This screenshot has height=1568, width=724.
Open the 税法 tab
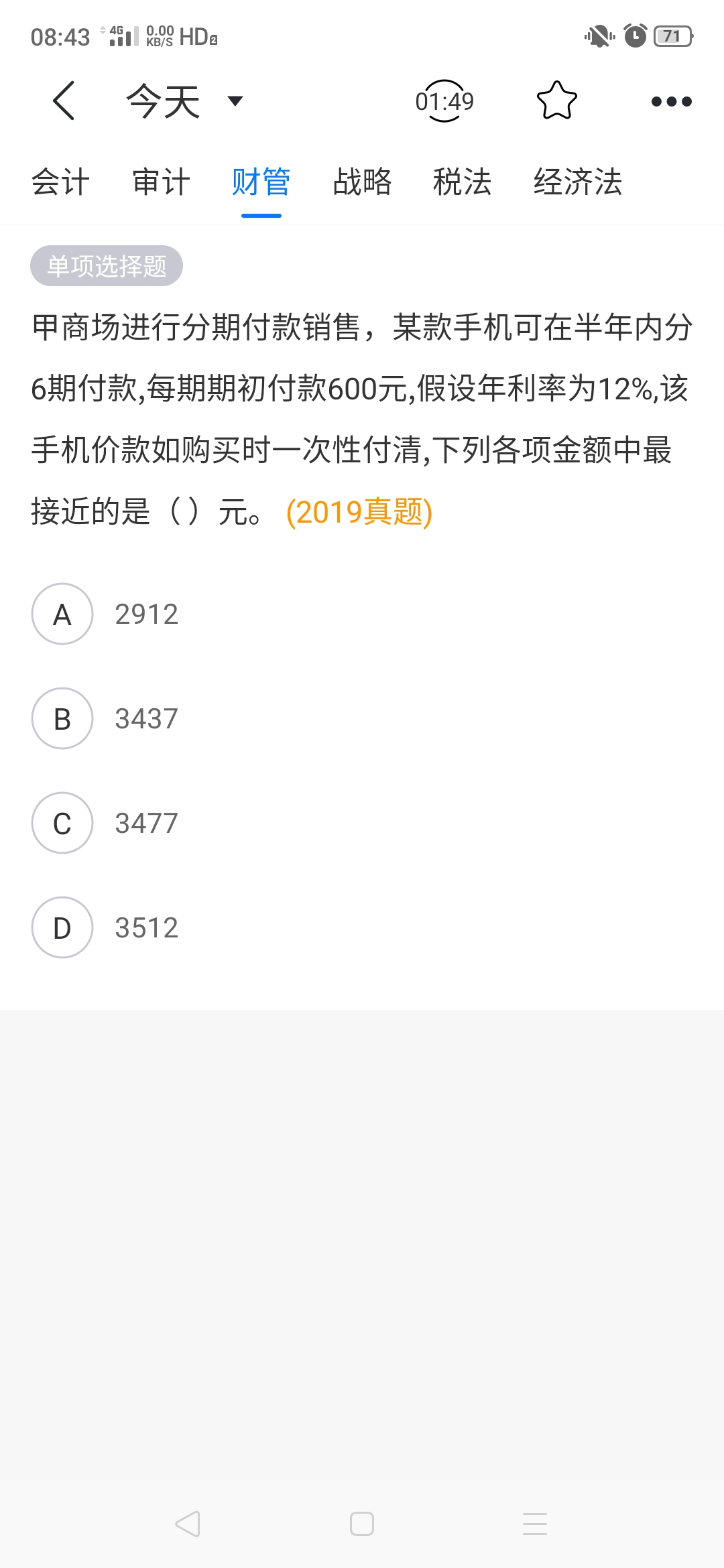[x=462, y=182]
